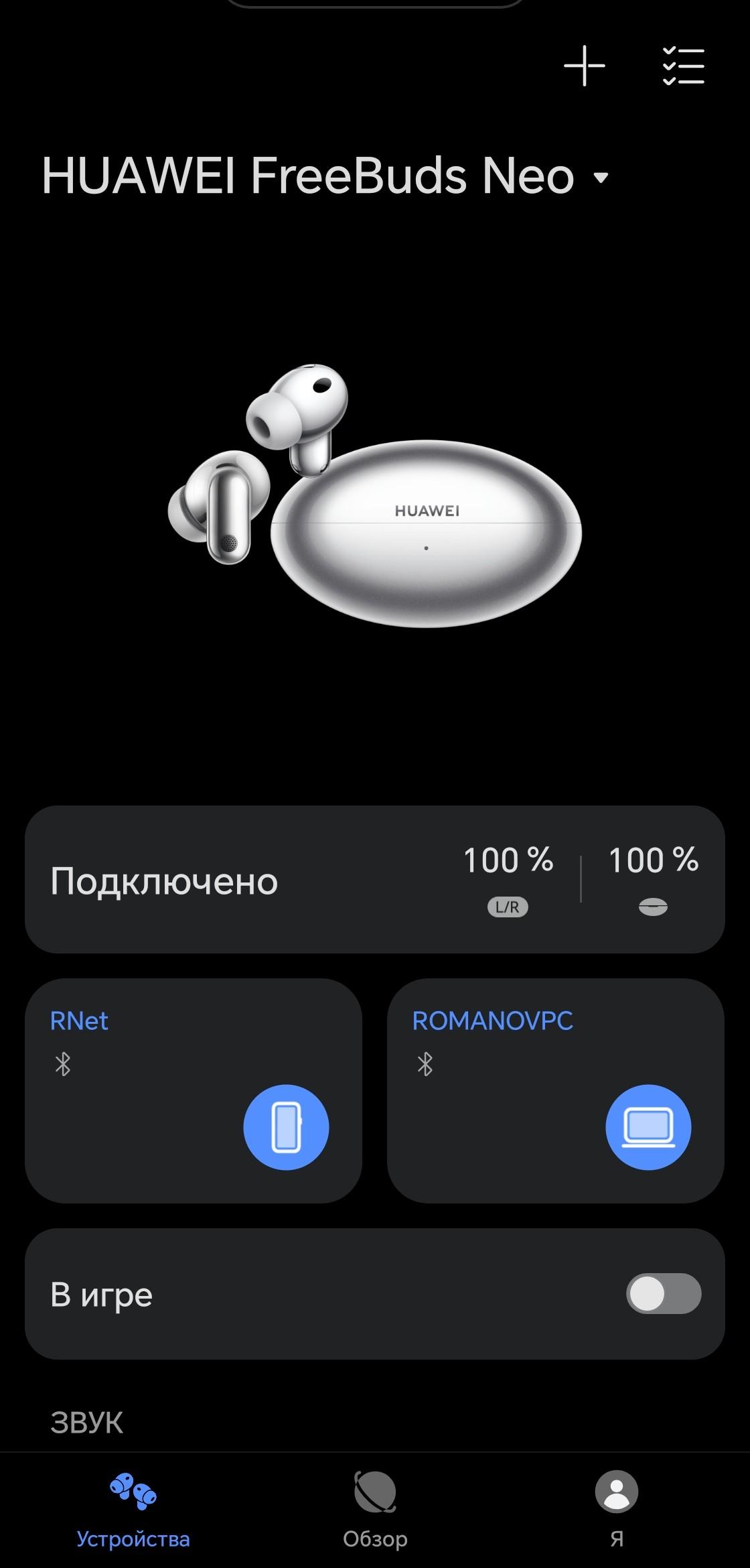Viewport: 750px width, 1568px height.
Task: Open the device list management icon
Action: pos(683,66)
